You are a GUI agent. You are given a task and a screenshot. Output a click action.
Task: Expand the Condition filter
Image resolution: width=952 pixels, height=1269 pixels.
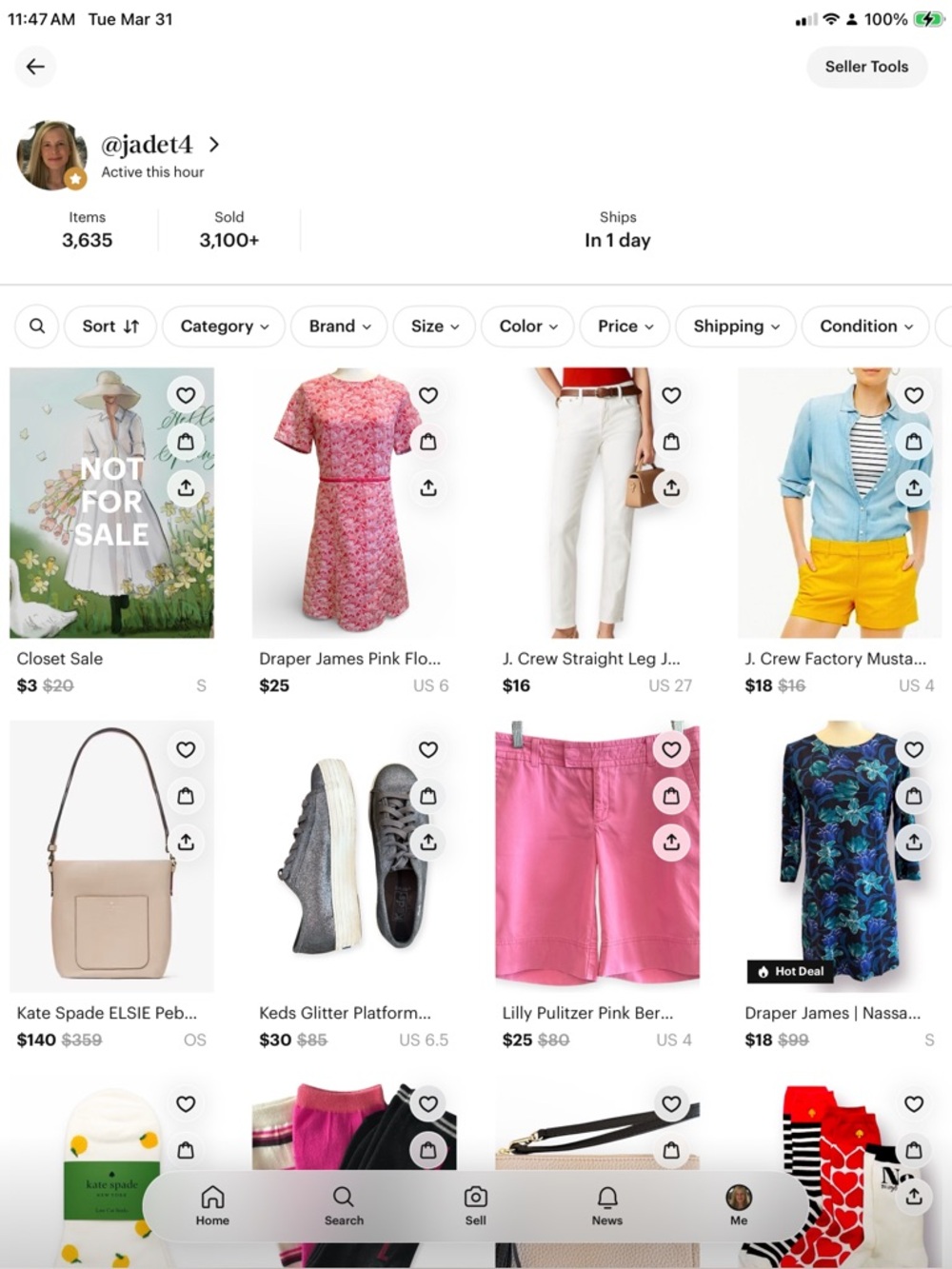(x=865, y=326)
